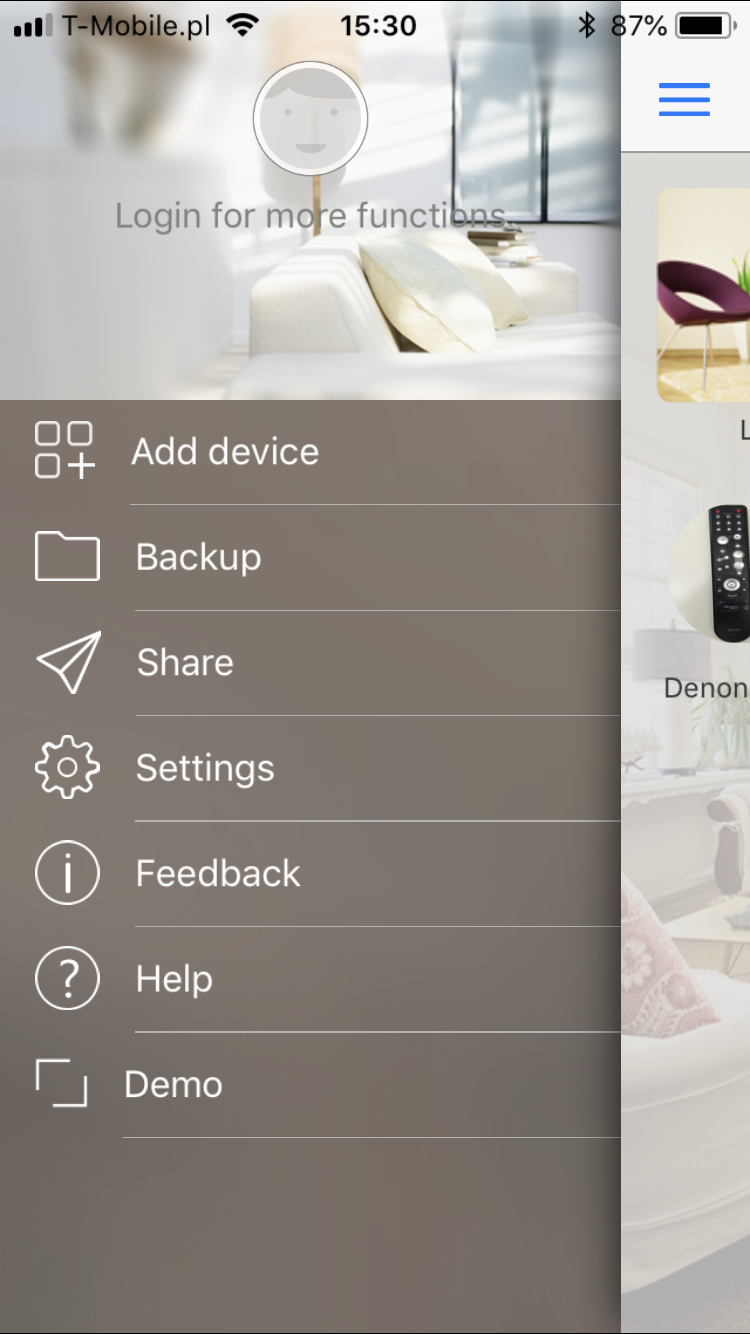Screen dimensions: 750x1334
Task: Open the room tile with purple chair
Action: click(x=704, y=295)
